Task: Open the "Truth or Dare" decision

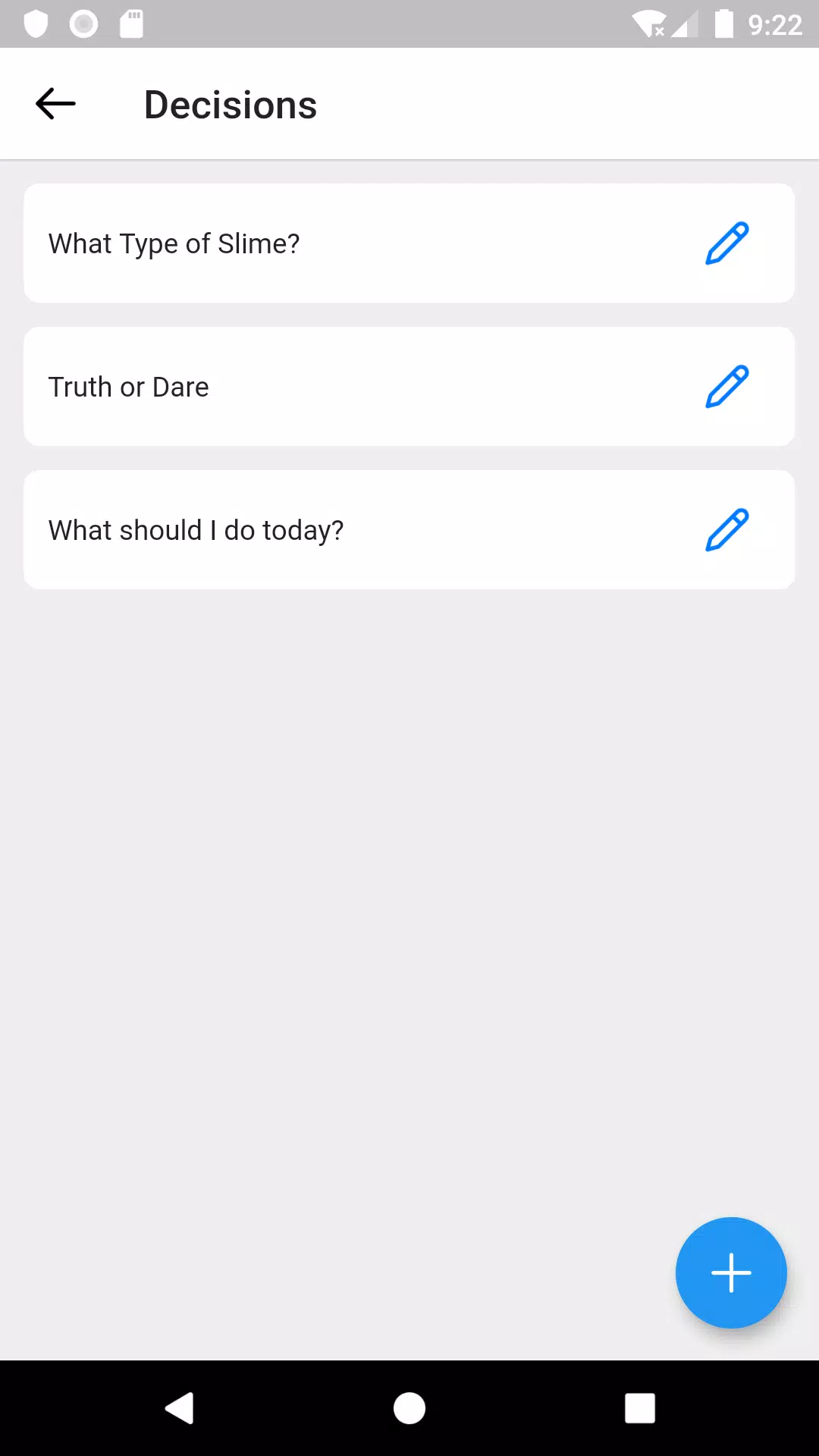Action: [409, 387]
